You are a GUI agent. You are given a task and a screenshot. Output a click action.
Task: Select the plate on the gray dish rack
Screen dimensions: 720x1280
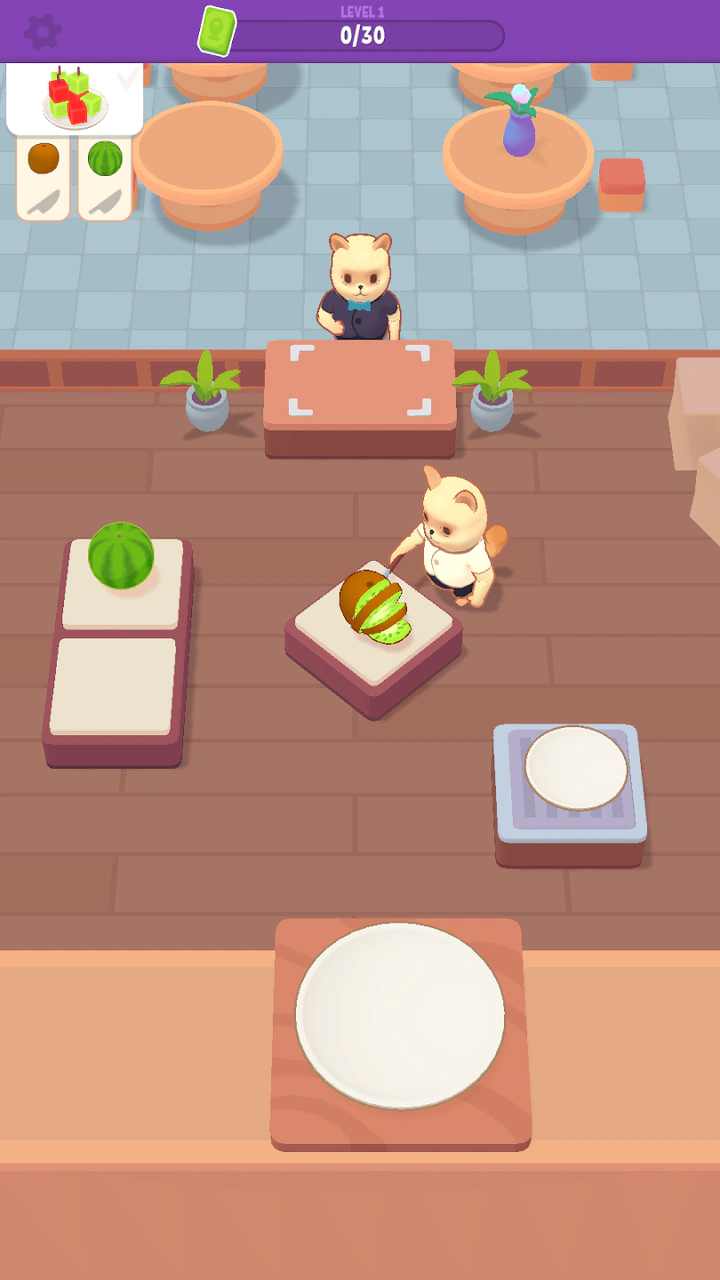576,768
